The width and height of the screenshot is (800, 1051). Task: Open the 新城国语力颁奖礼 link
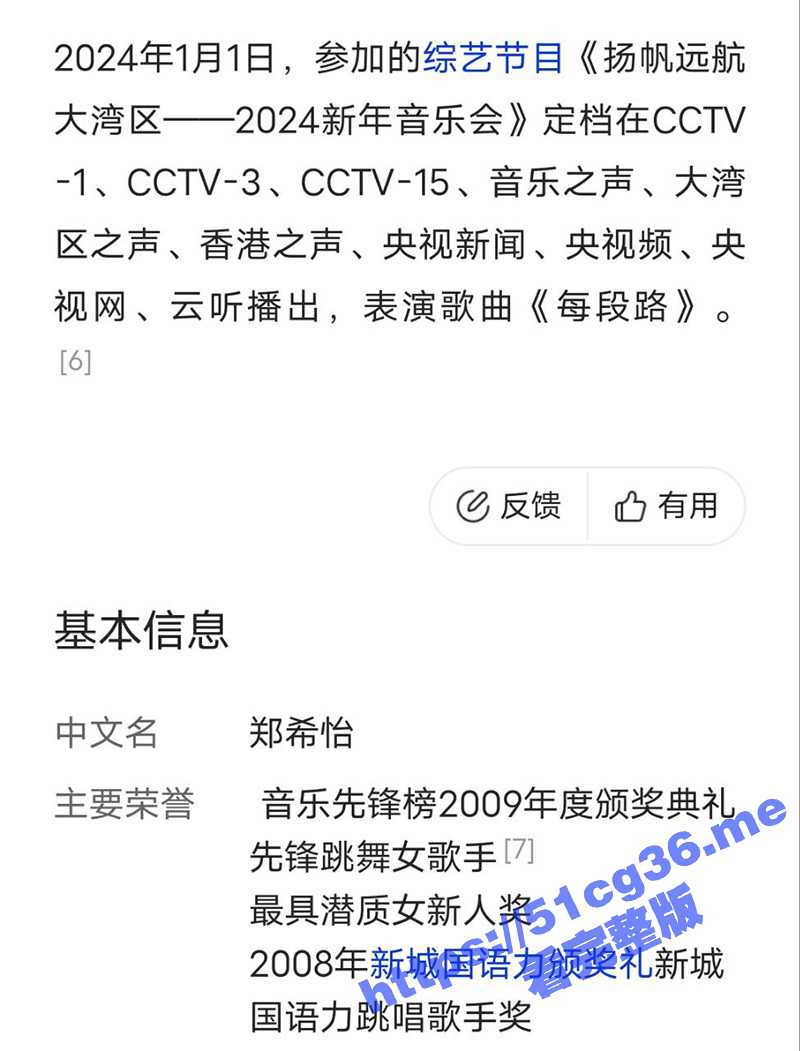(510, 963)
